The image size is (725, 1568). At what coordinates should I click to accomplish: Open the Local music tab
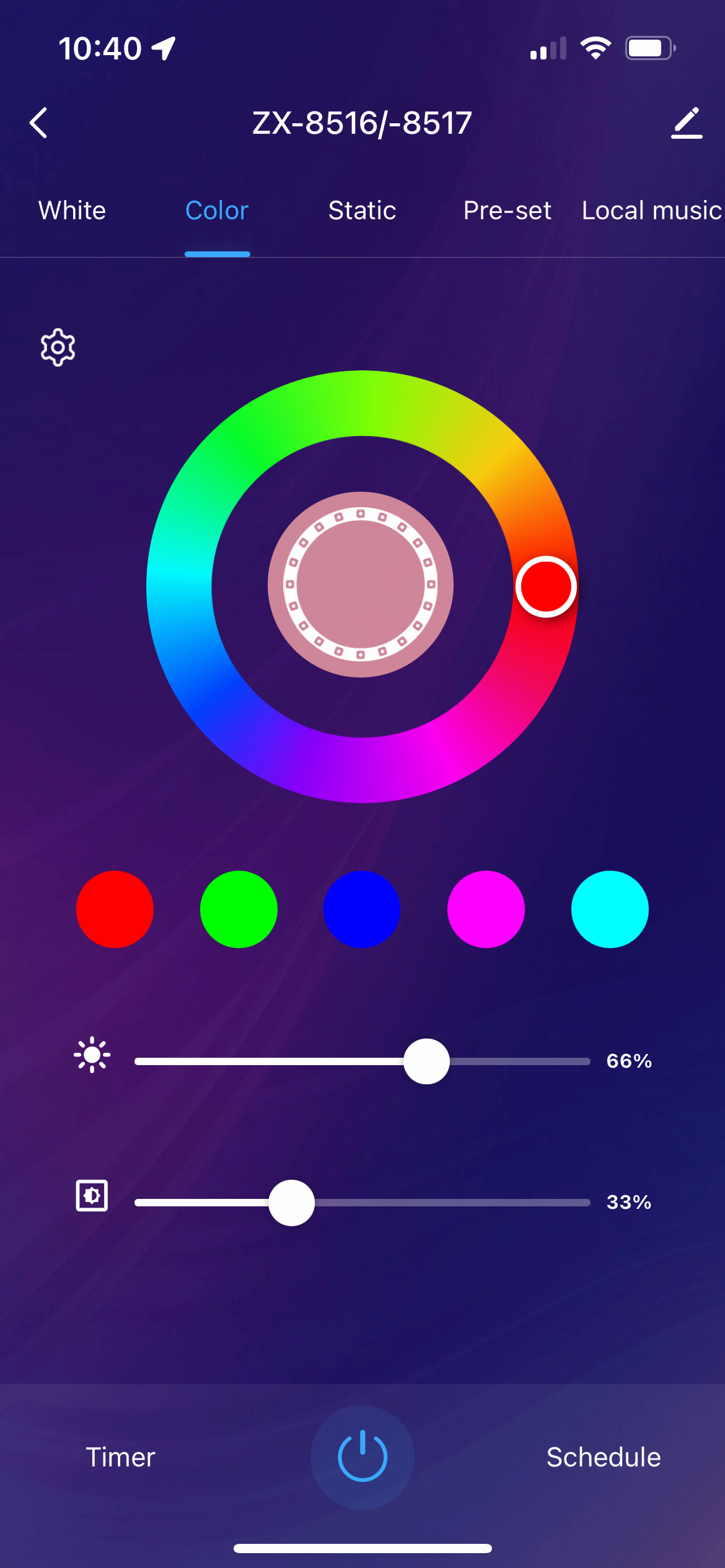click(651, 211)
